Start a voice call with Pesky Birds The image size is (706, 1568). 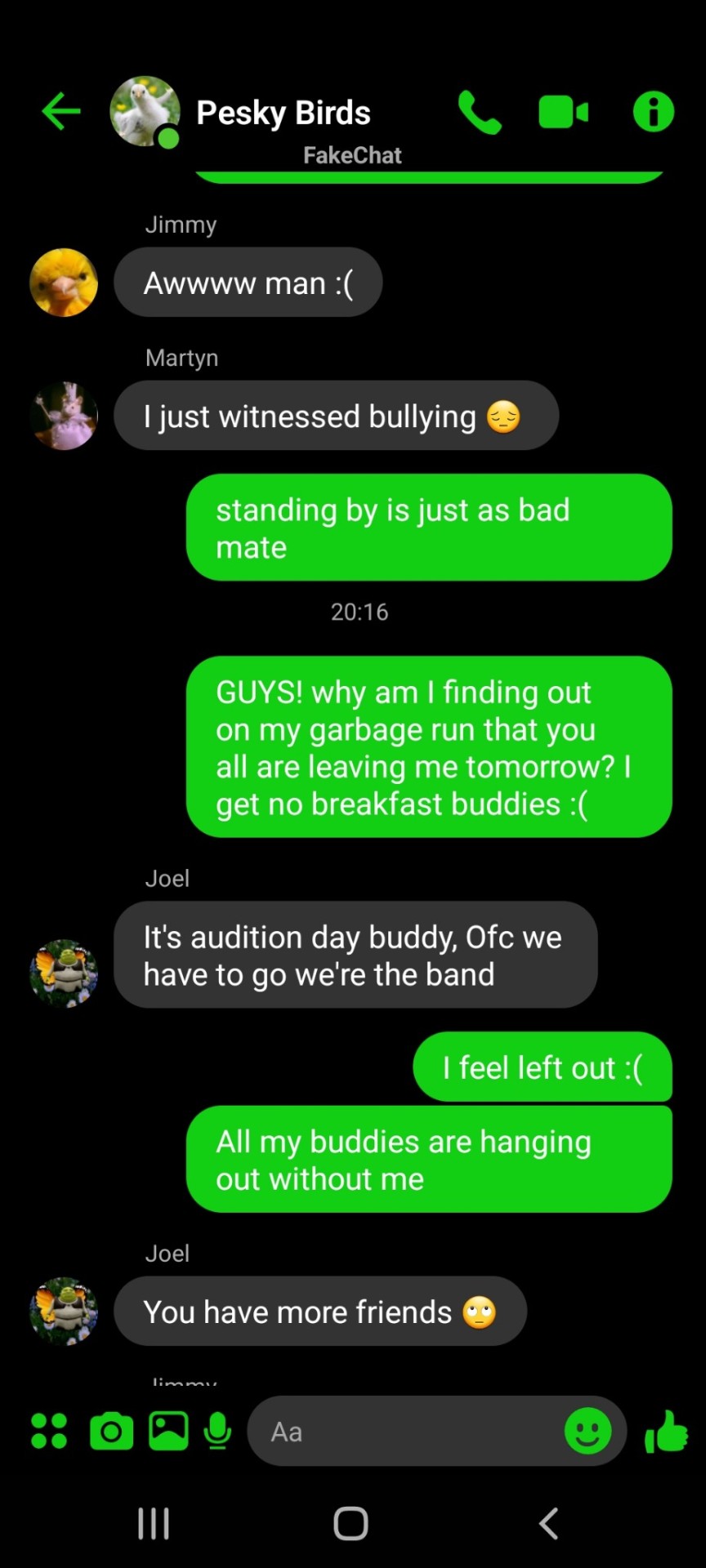point(480,112)
